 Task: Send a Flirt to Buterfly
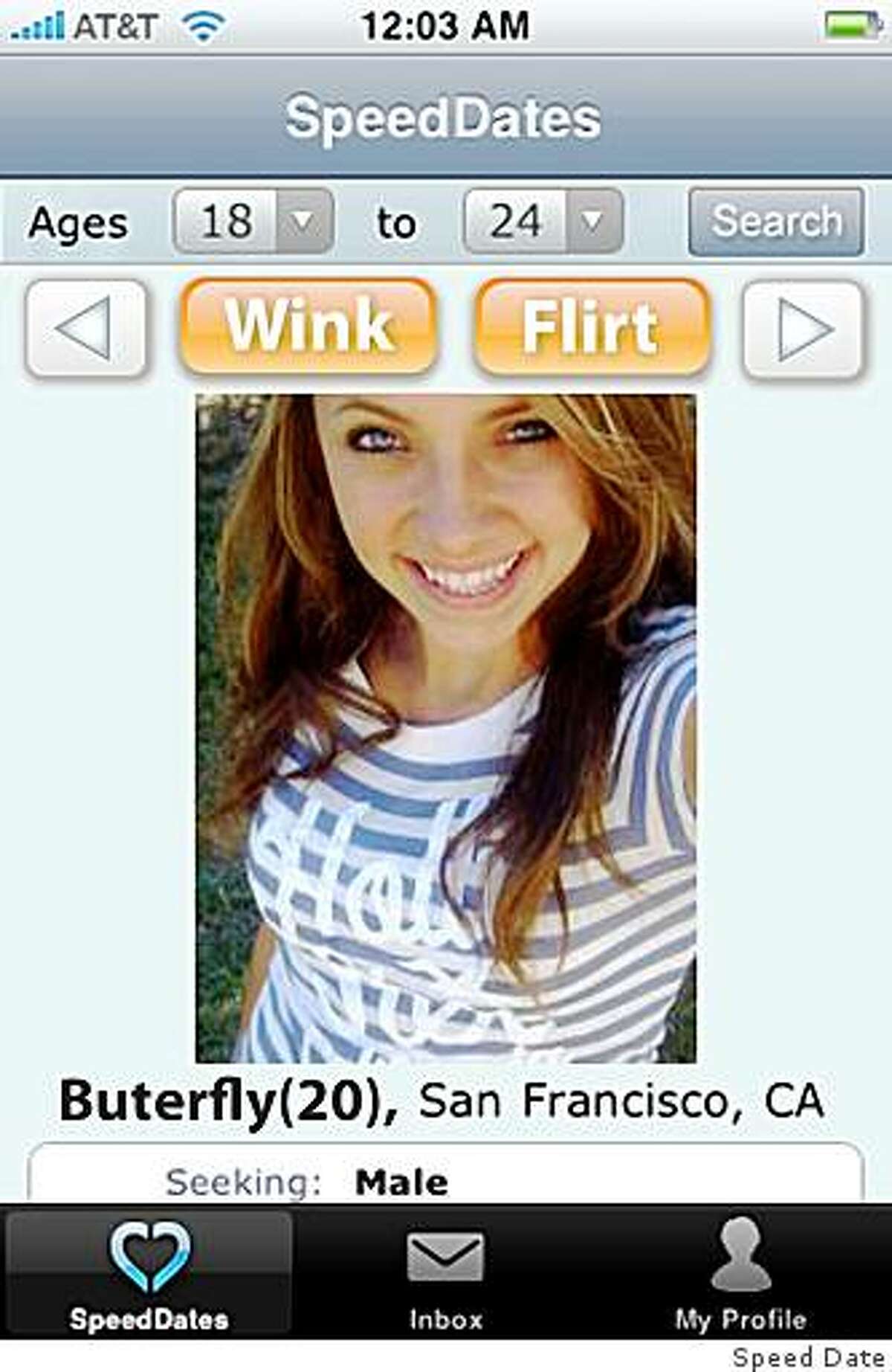[591, 327]
